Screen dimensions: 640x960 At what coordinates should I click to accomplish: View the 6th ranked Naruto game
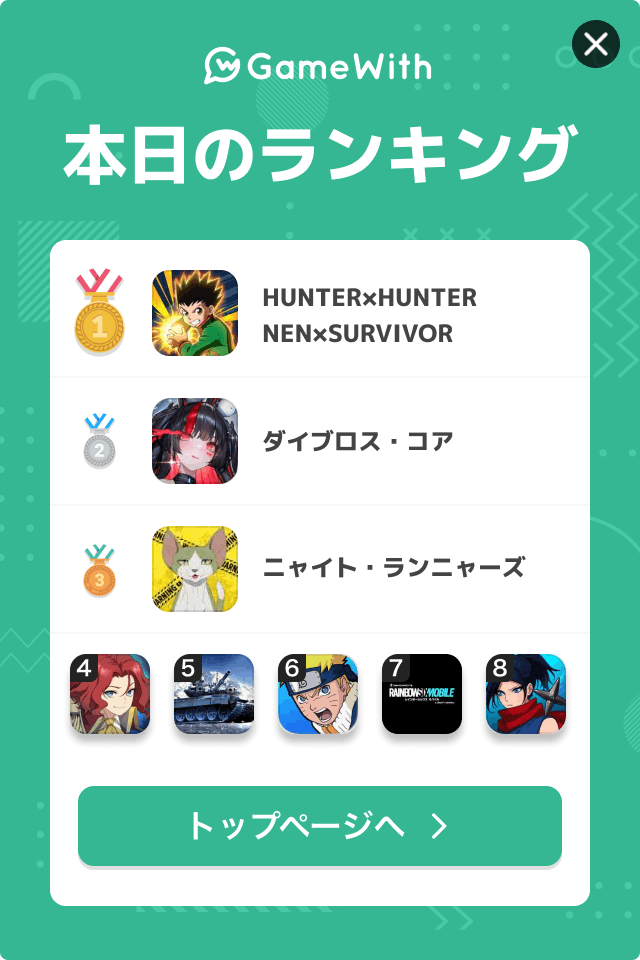coord(318,694)
